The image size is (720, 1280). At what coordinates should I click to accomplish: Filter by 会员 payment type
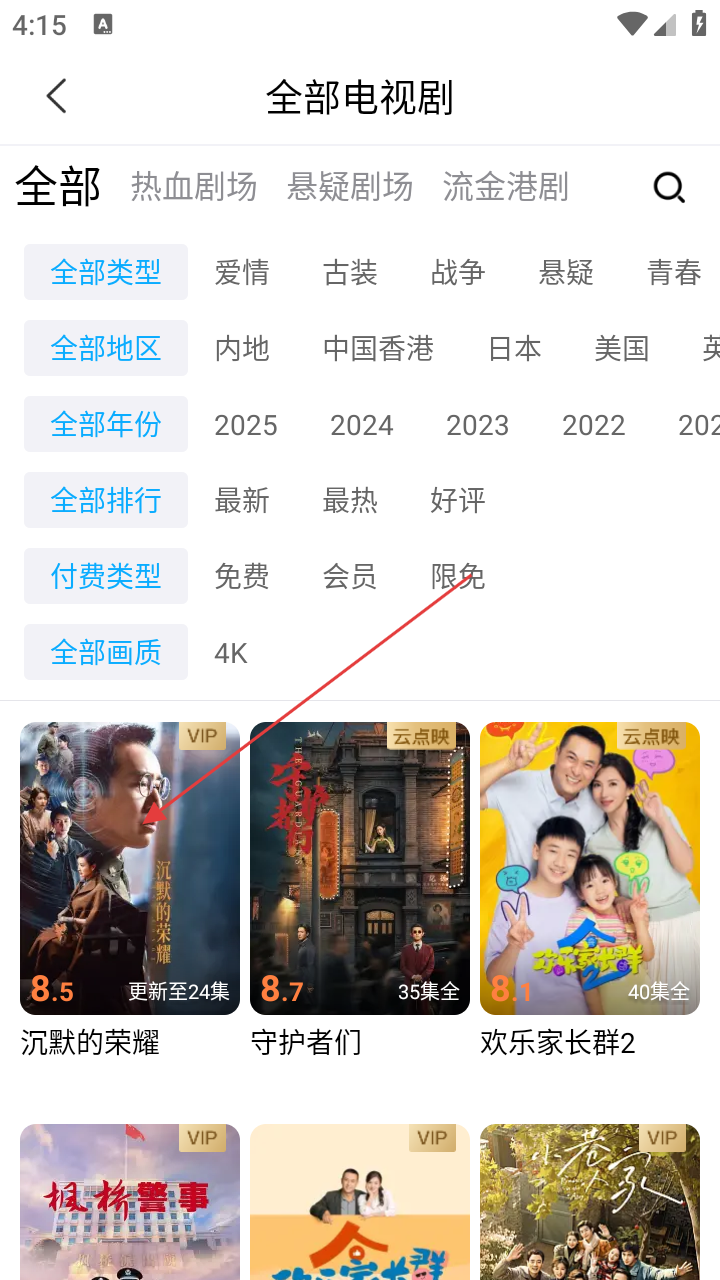[350, 576]
